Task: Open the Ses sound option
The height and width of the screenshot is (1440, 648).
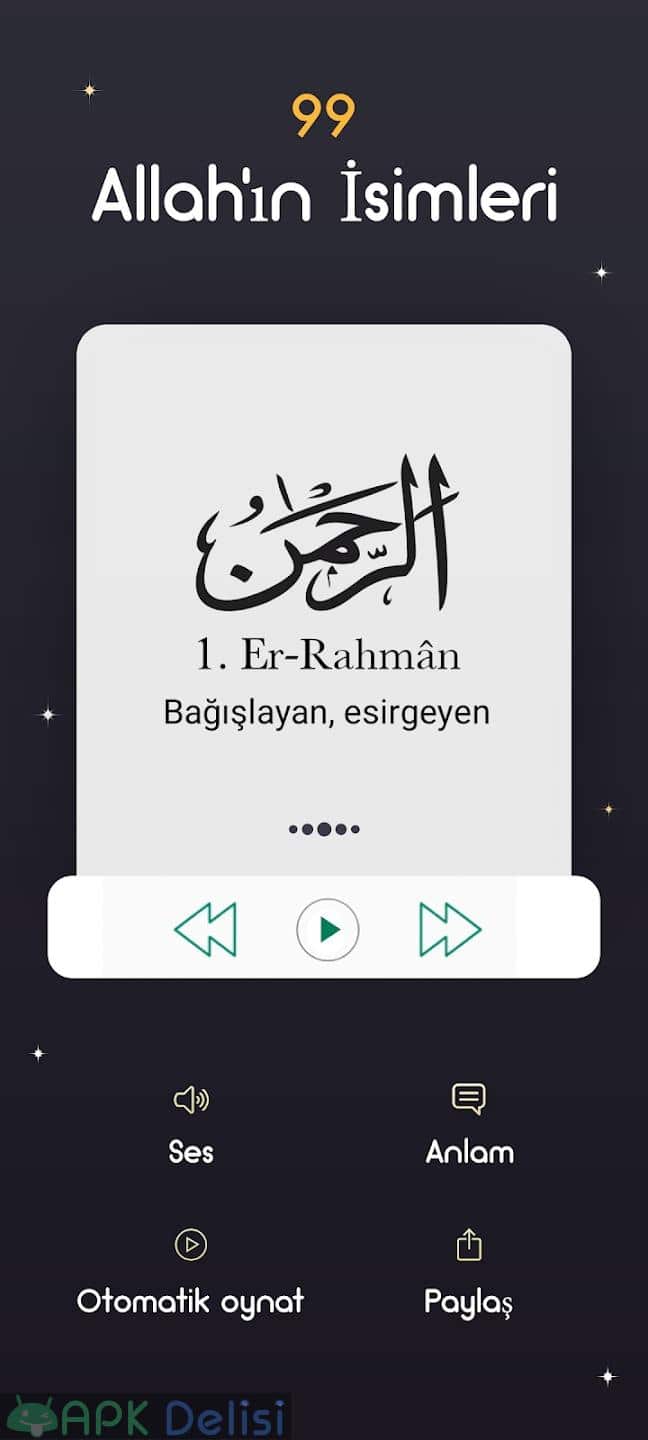Action: point(191,1127)
